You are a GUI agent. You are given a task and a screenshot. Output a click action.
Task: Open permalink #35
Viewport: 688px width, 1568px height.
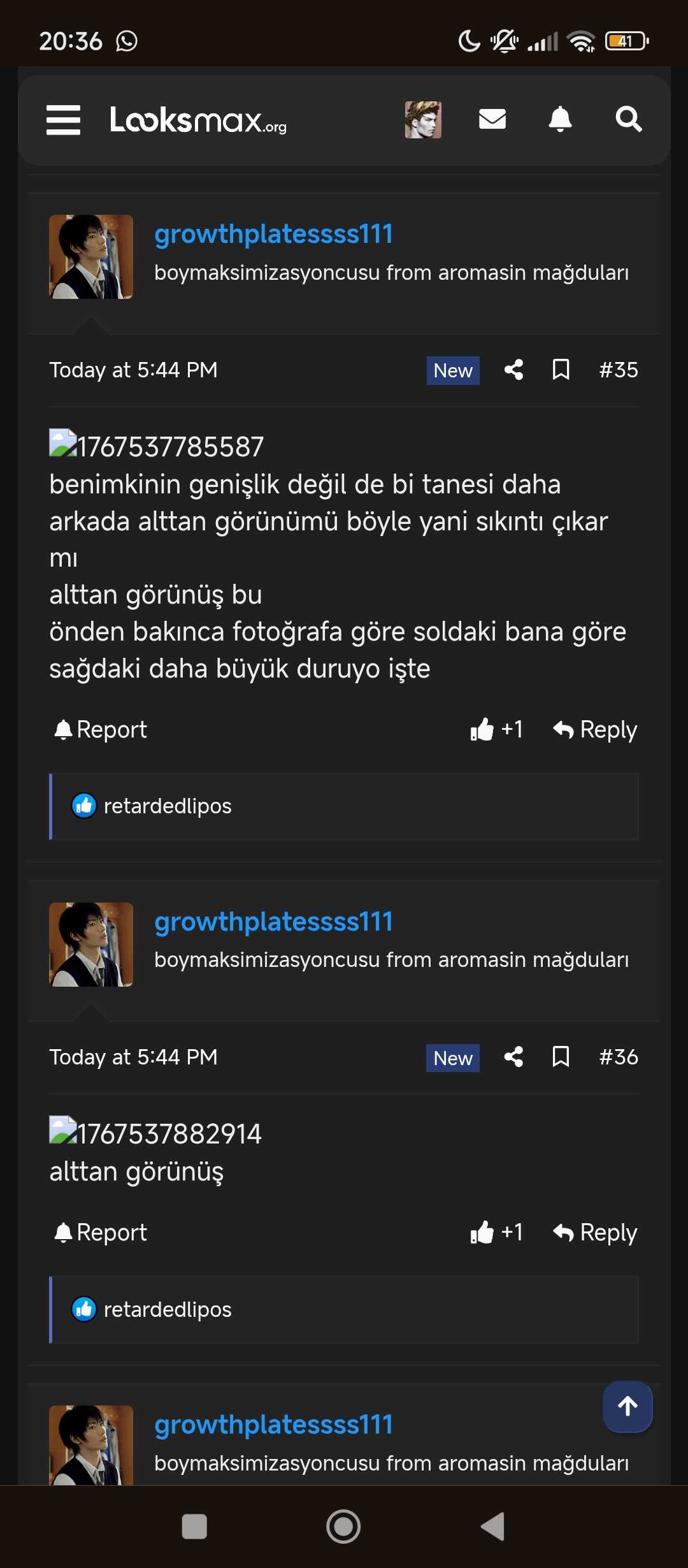(x=618, y=370)
